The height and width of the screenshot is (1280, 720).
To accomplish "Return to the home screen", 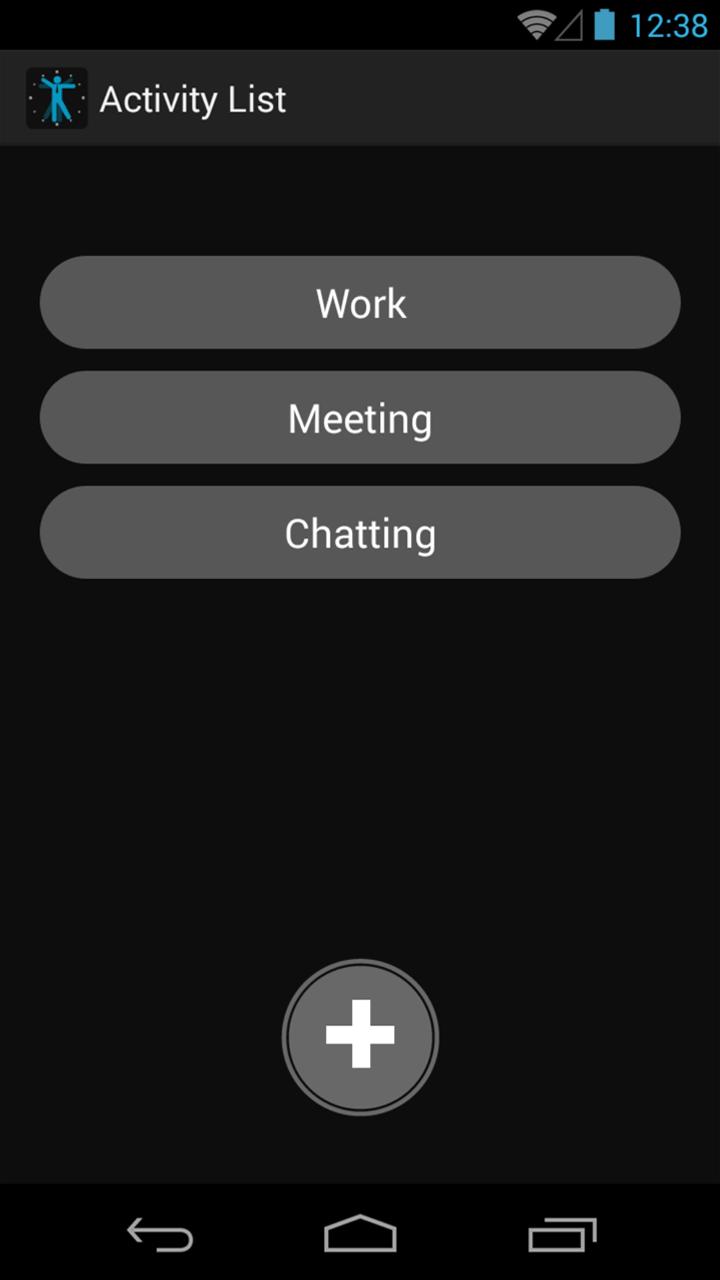I will pos(360,1234).
